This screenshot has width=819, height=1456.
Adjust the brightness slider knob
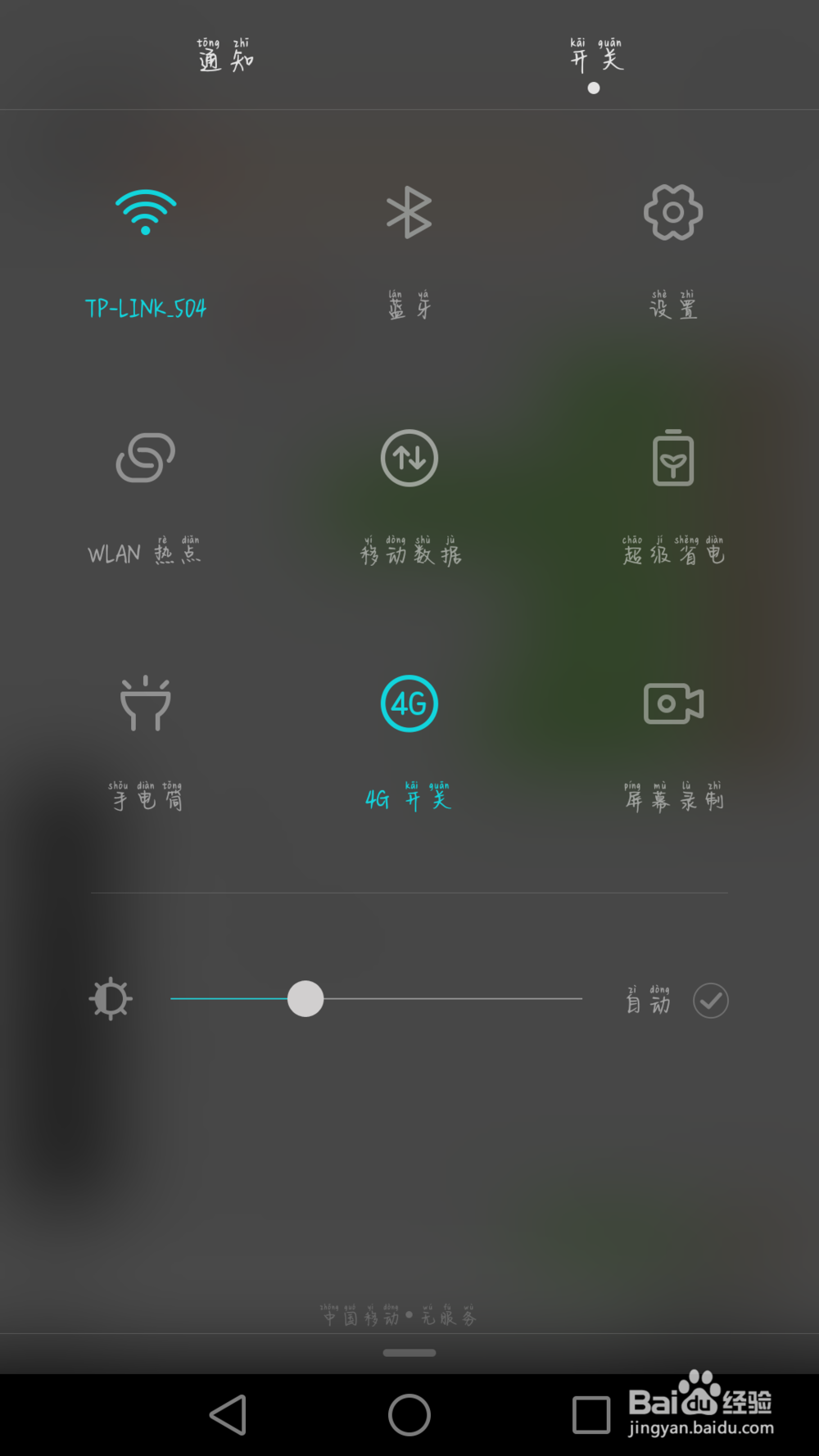pyautogui.click(x=305, y=999)
